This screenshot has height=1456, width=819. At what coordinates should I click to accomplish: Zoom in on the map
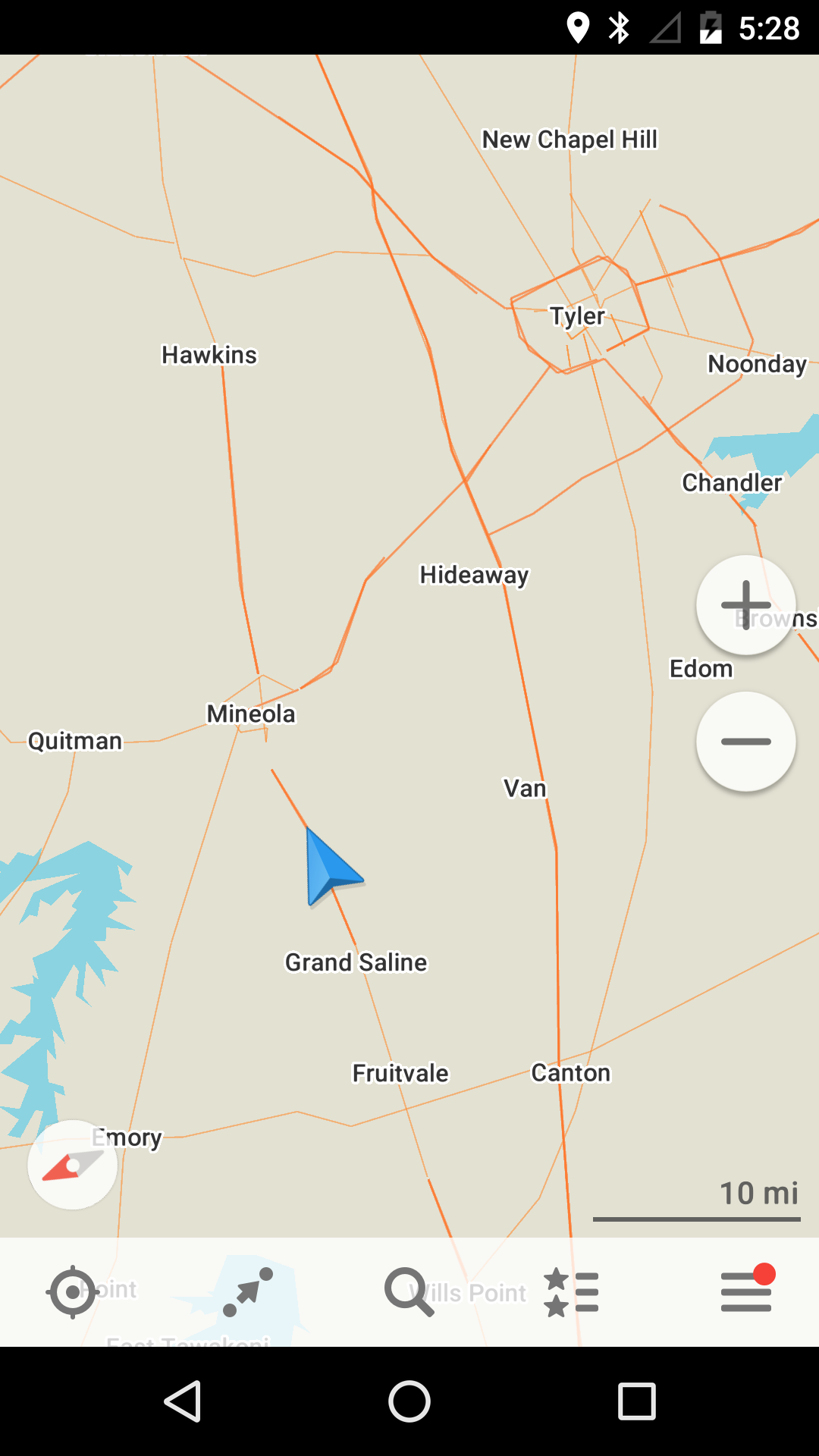(746, 605)
